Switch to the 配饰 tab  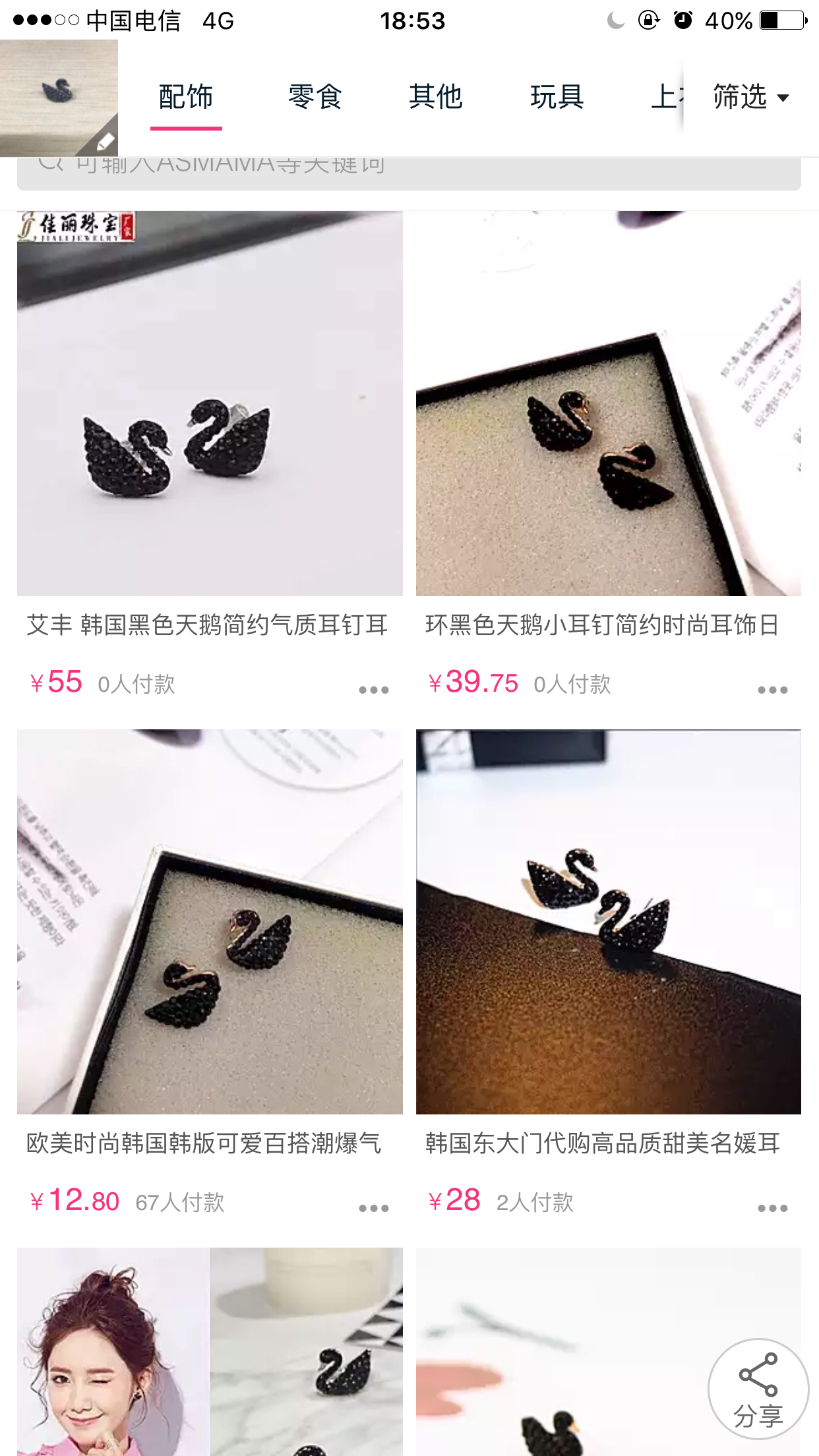(x=186, y=98)
